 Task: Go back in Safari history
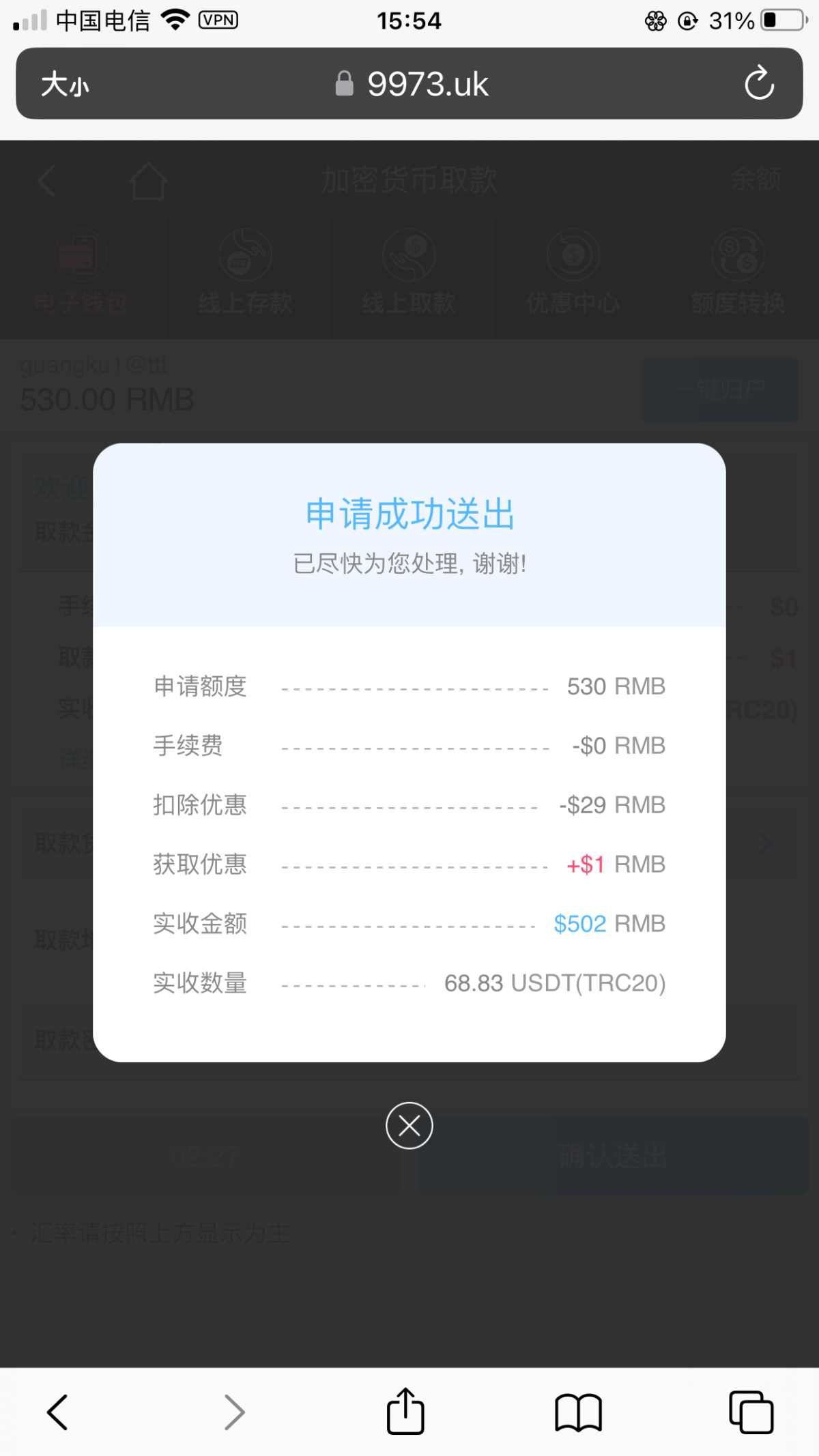(x=57, y=1412)
